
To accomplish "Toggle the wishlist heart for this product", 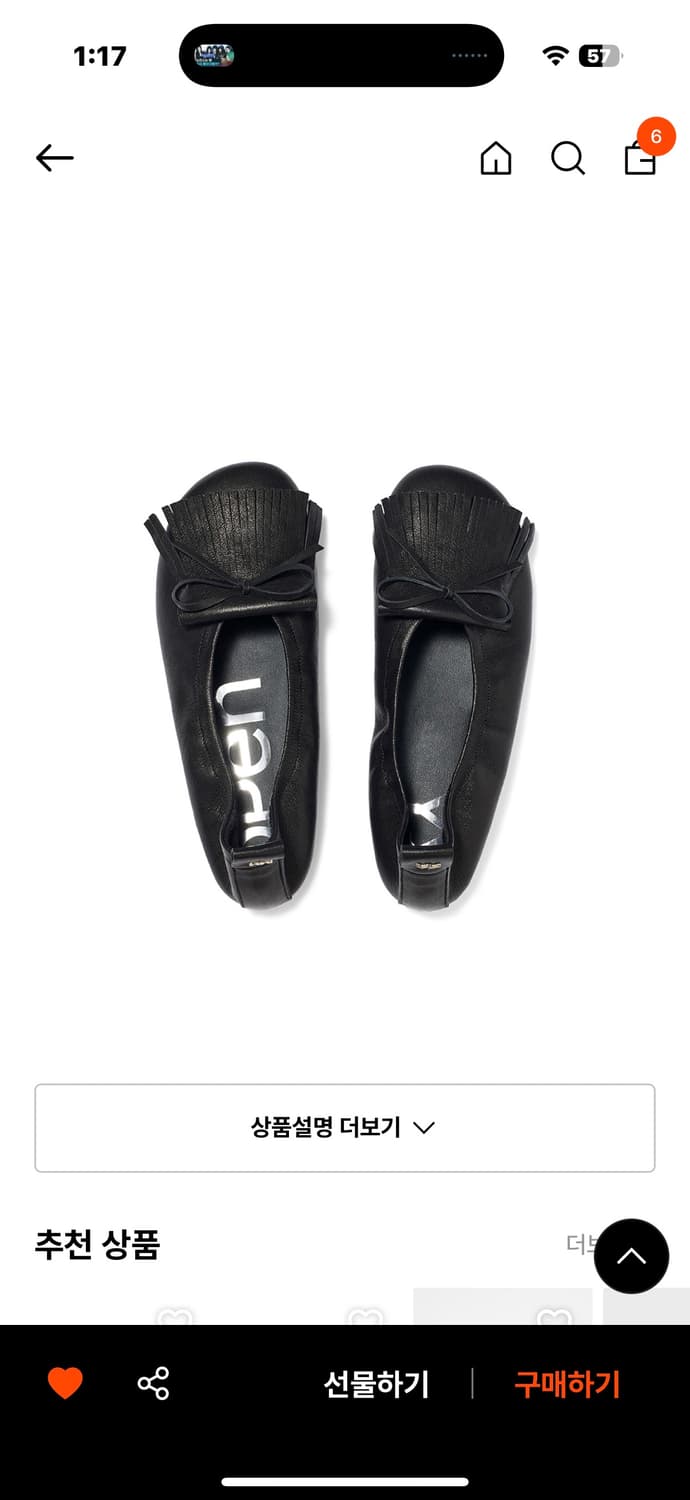I will (65, 1384).
